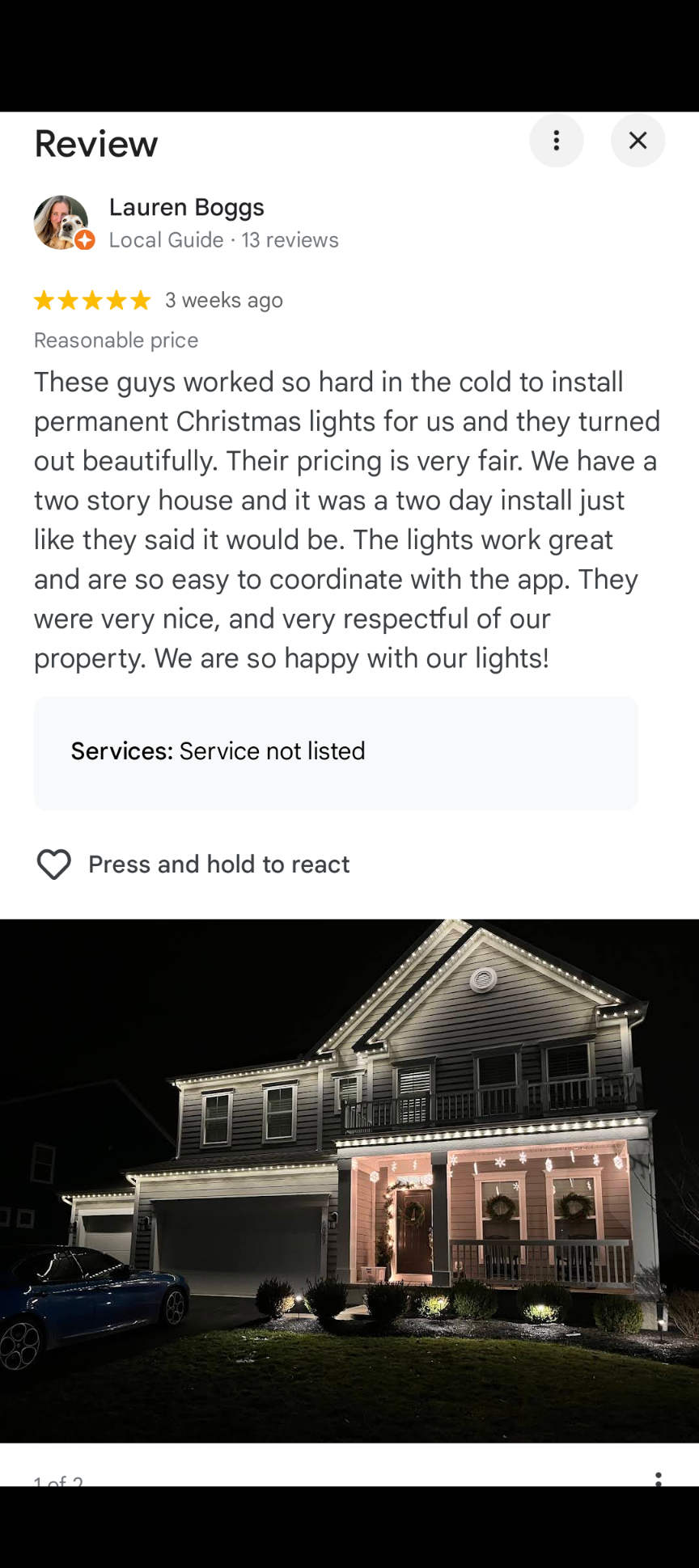The height and width of the screenshot is (1568, 699).
Task: Open the photo's three-dot options
Action: pyautogui.click(x=659, y=1478)
